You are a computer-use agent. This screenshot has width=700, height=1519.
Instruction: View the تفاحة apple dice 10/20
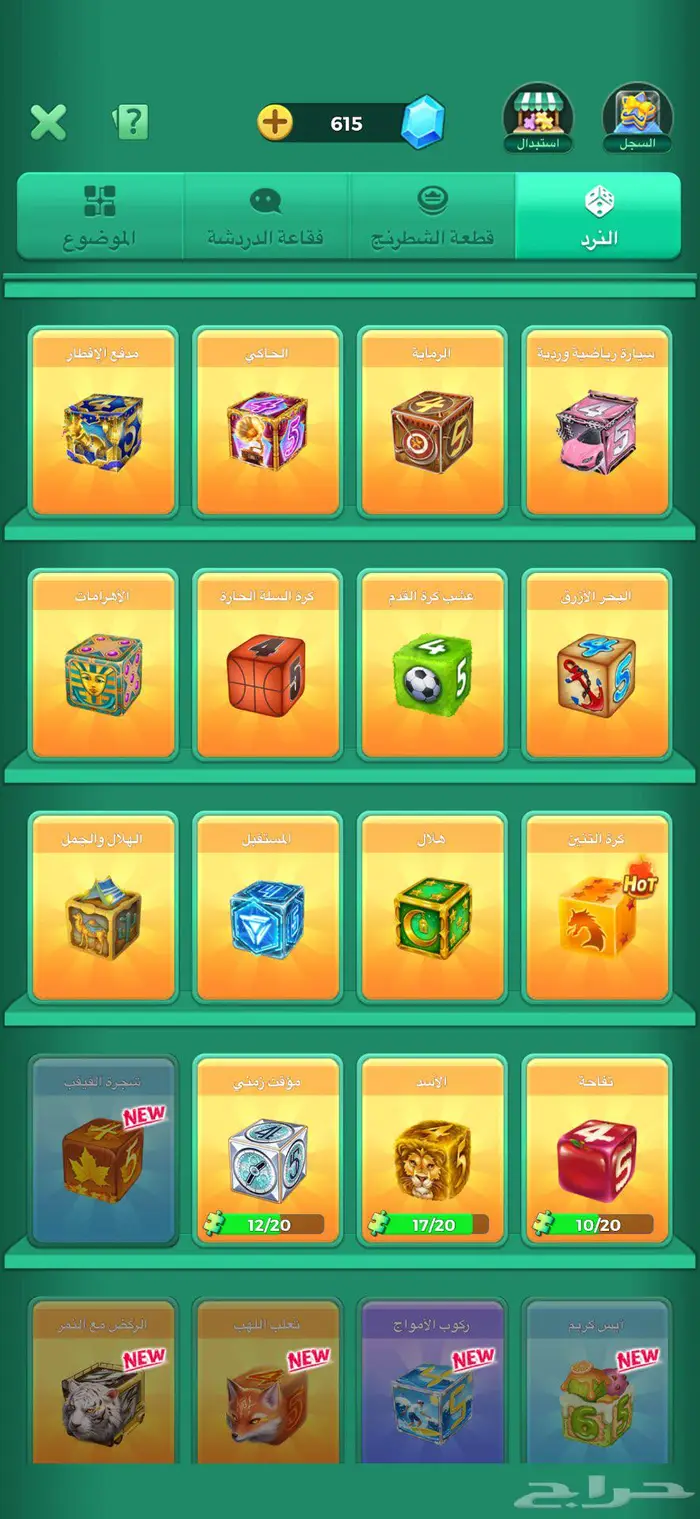click(596, 1150)
